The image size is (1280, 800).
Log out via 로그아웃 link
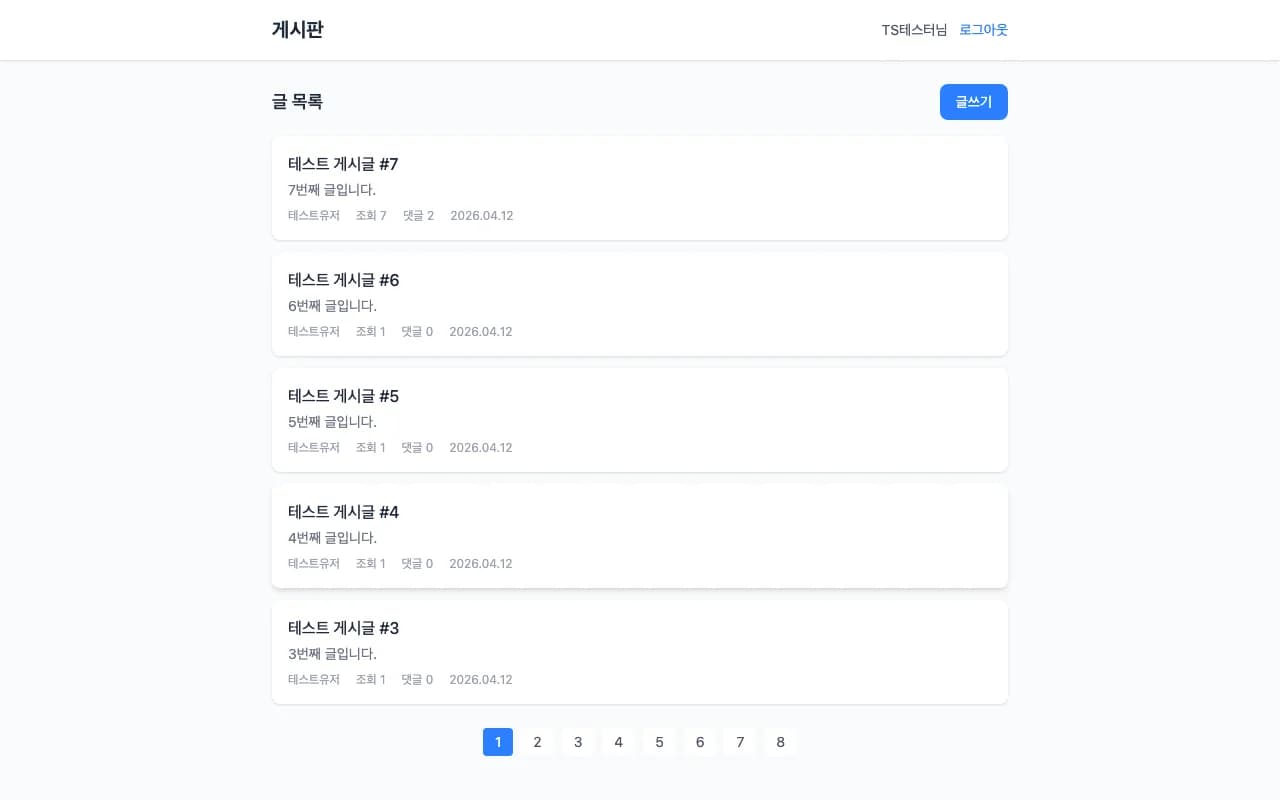coord(983,30)
